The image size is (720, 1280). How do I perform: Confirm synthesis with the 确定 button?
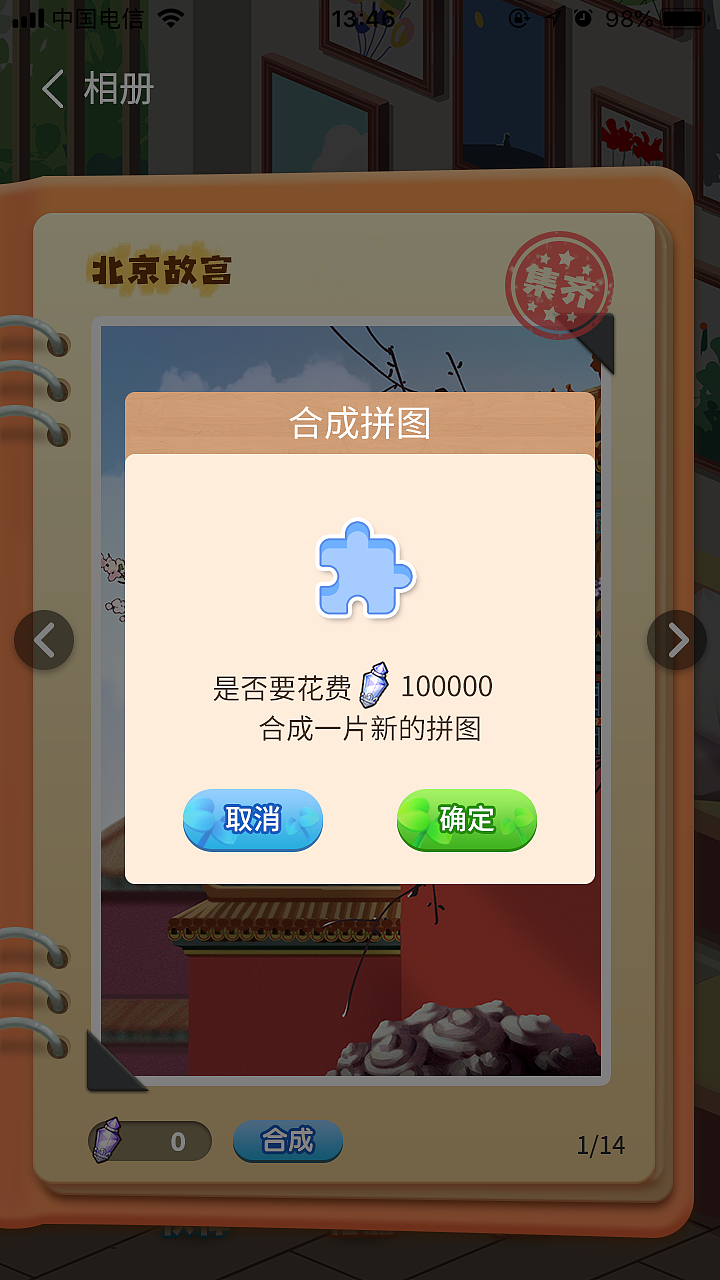(466, 819)
